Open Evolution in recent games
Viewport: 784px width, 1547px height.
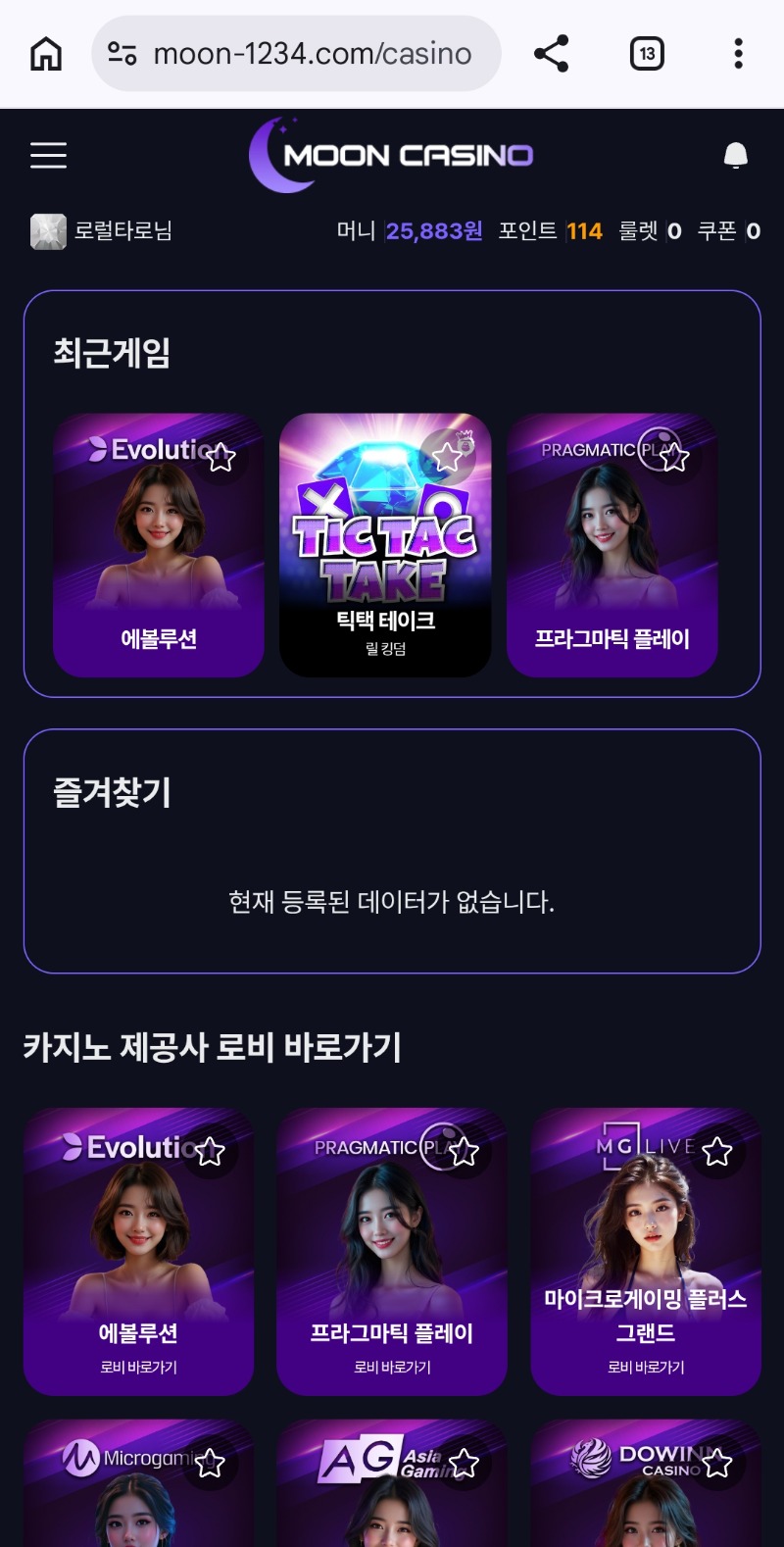coord(158,559)
